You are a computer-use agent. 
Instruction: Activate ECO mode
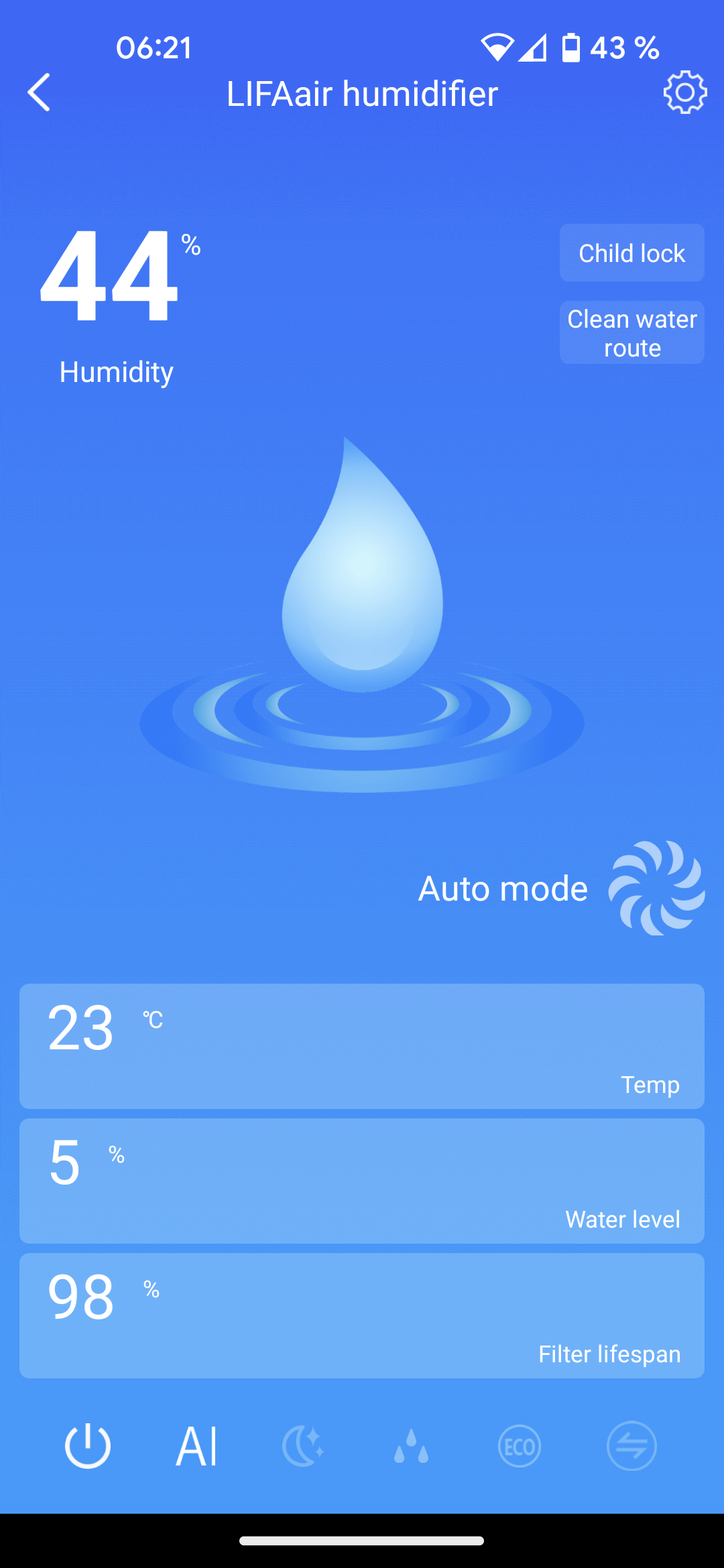coord(520,1446)
